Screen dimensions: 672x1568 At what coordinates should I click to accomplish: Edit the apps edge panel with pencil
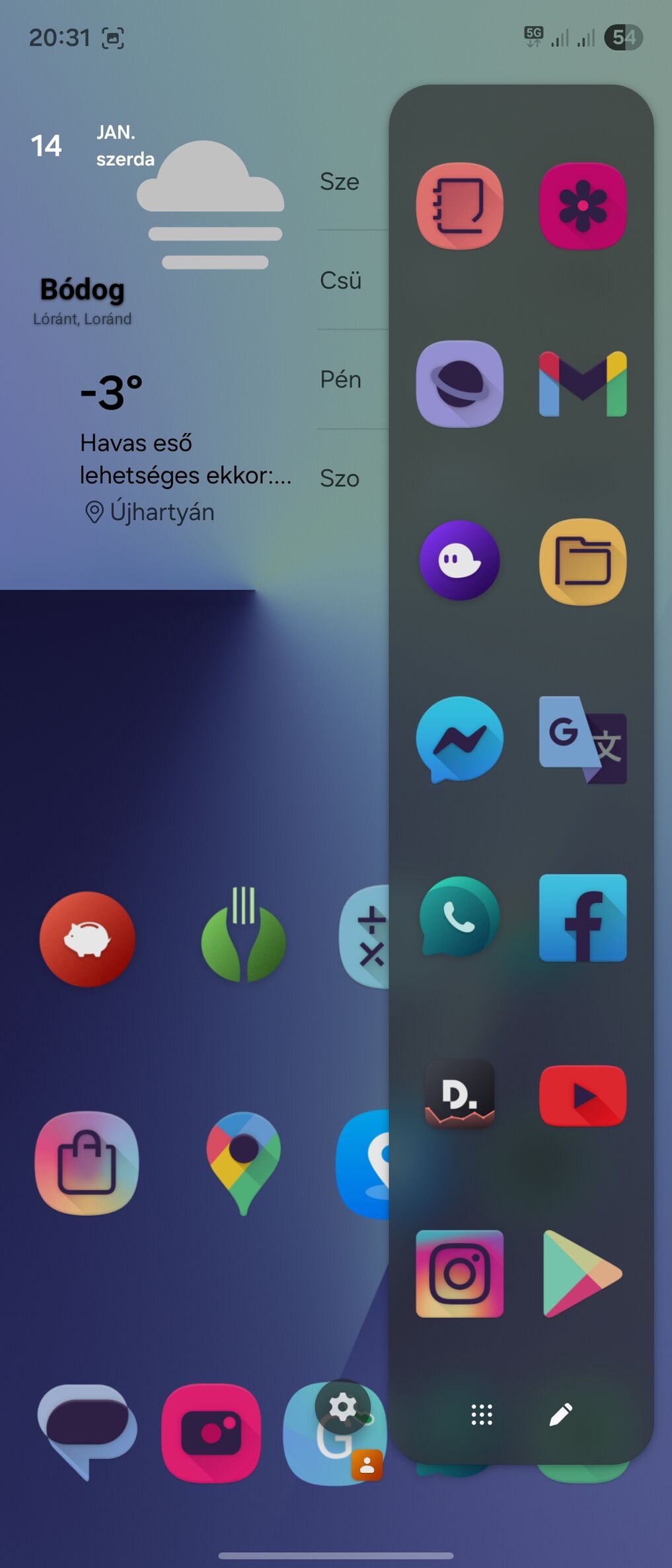tap(561, 1414)
